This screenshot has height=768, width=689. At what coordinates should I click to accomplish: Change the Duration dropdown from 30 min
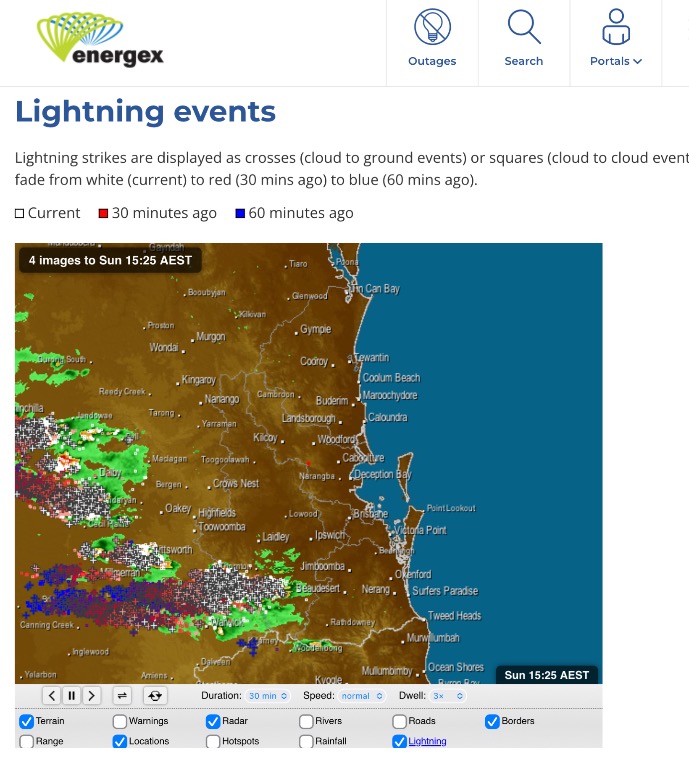click(268, 695)
